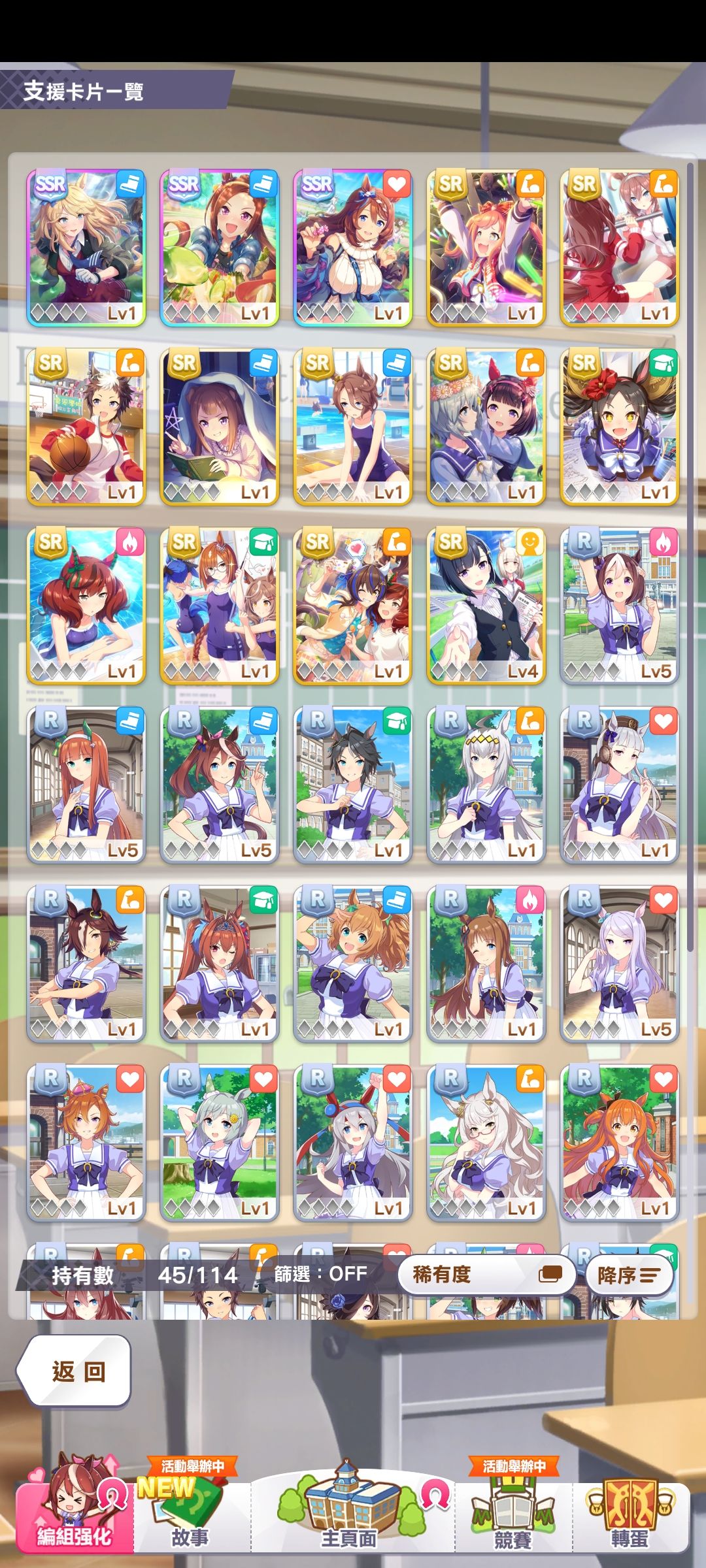Open the 稀有度 sort selector
This screenshot has width=706, height=1568.
[486, 1274]
